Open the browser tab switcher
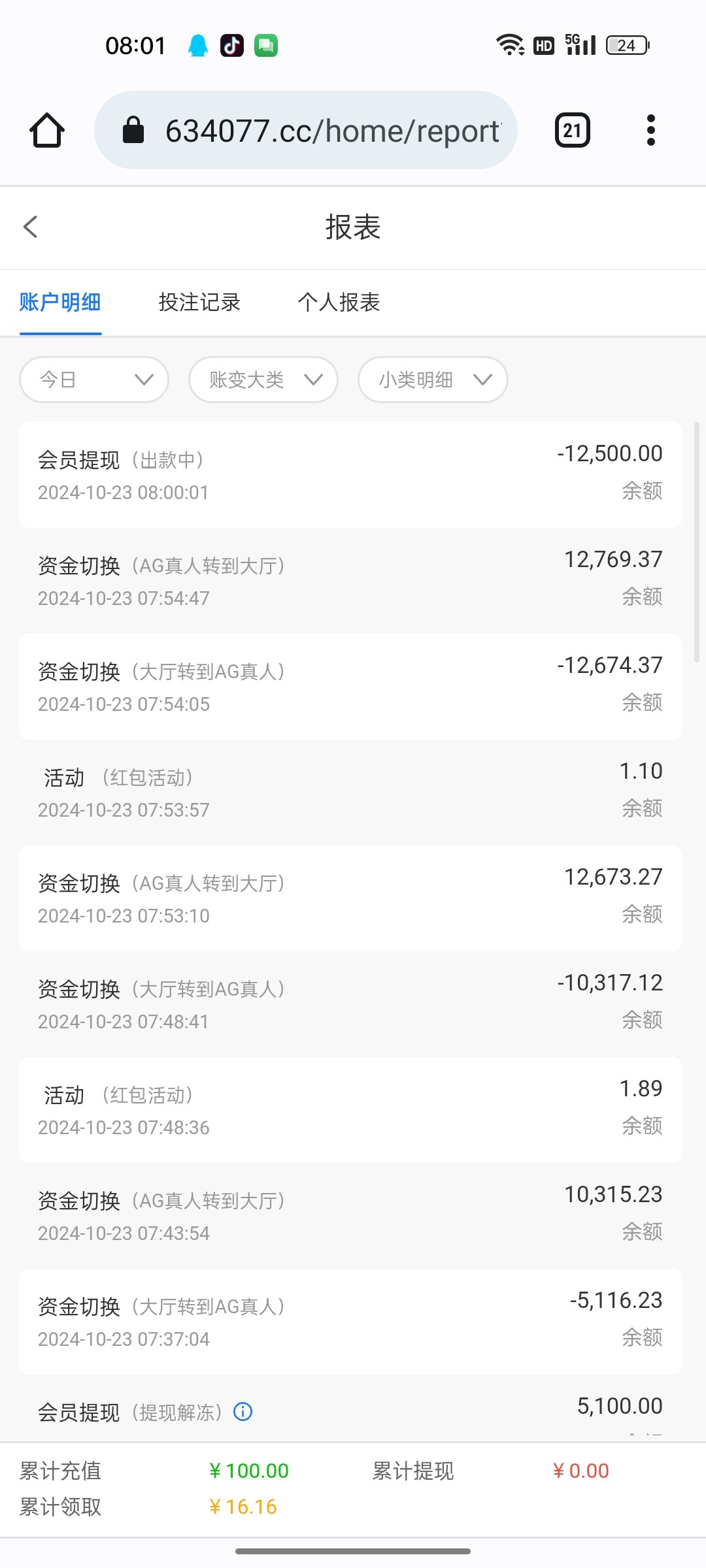The height and width of the screenshot is (1568, 706). (572, 131)
